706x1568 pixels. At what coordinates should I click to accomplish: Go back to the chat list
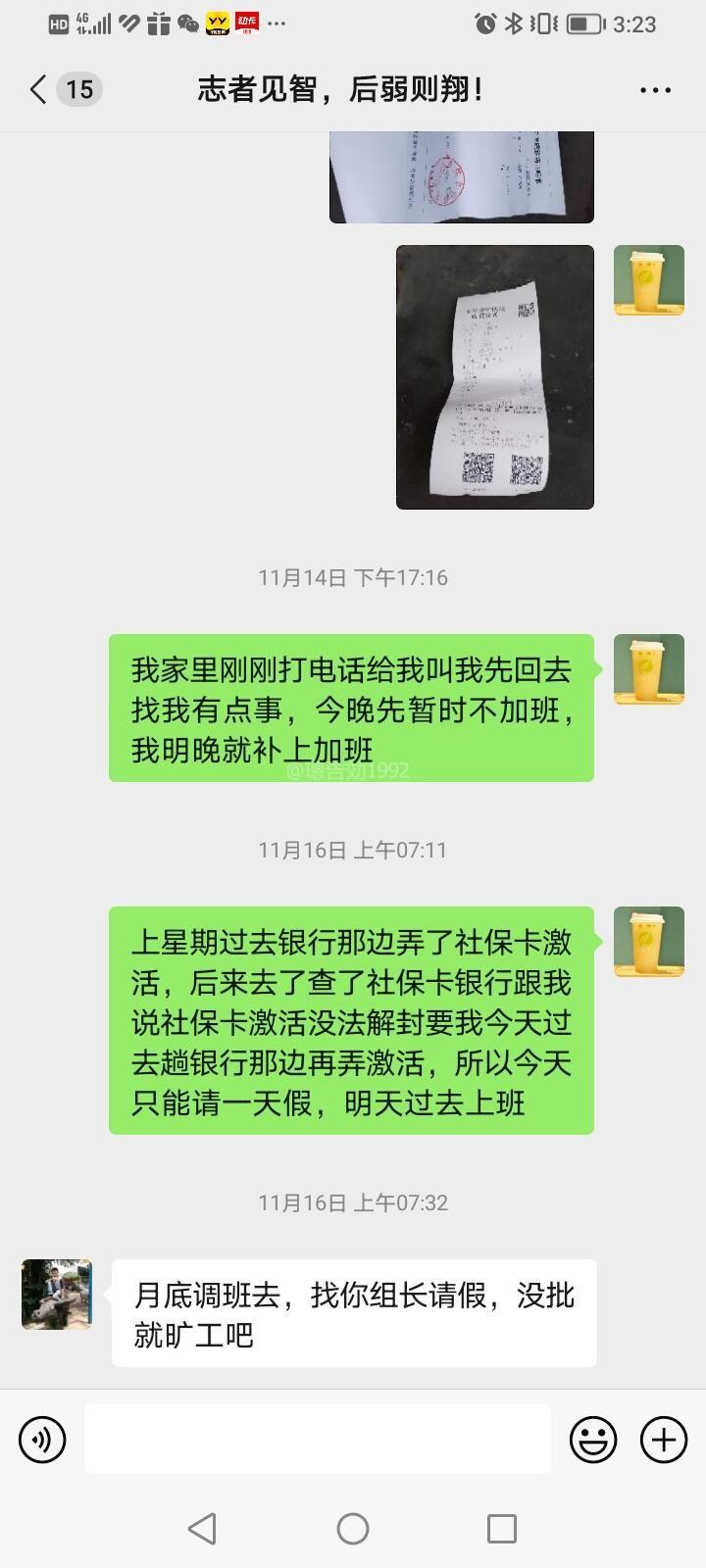[x=39, y=90]
